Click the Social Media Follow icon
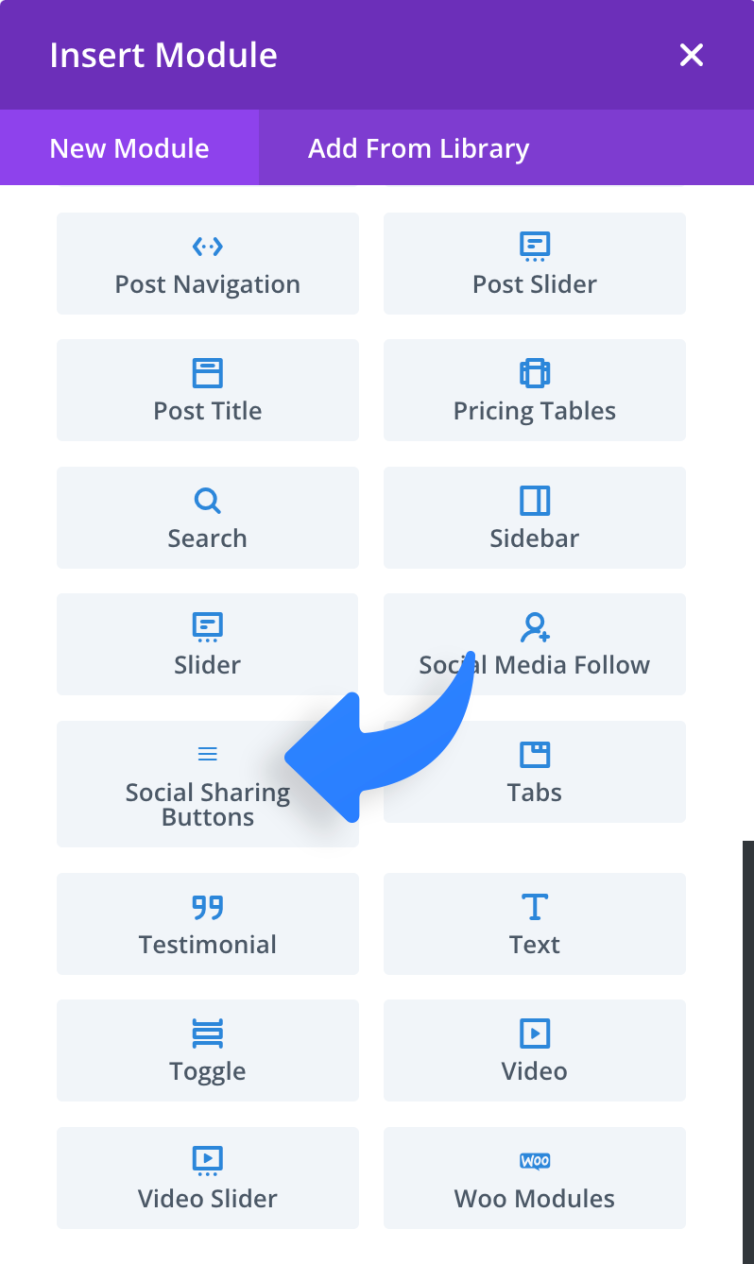The image size is (754, 1264). (534, 626)
